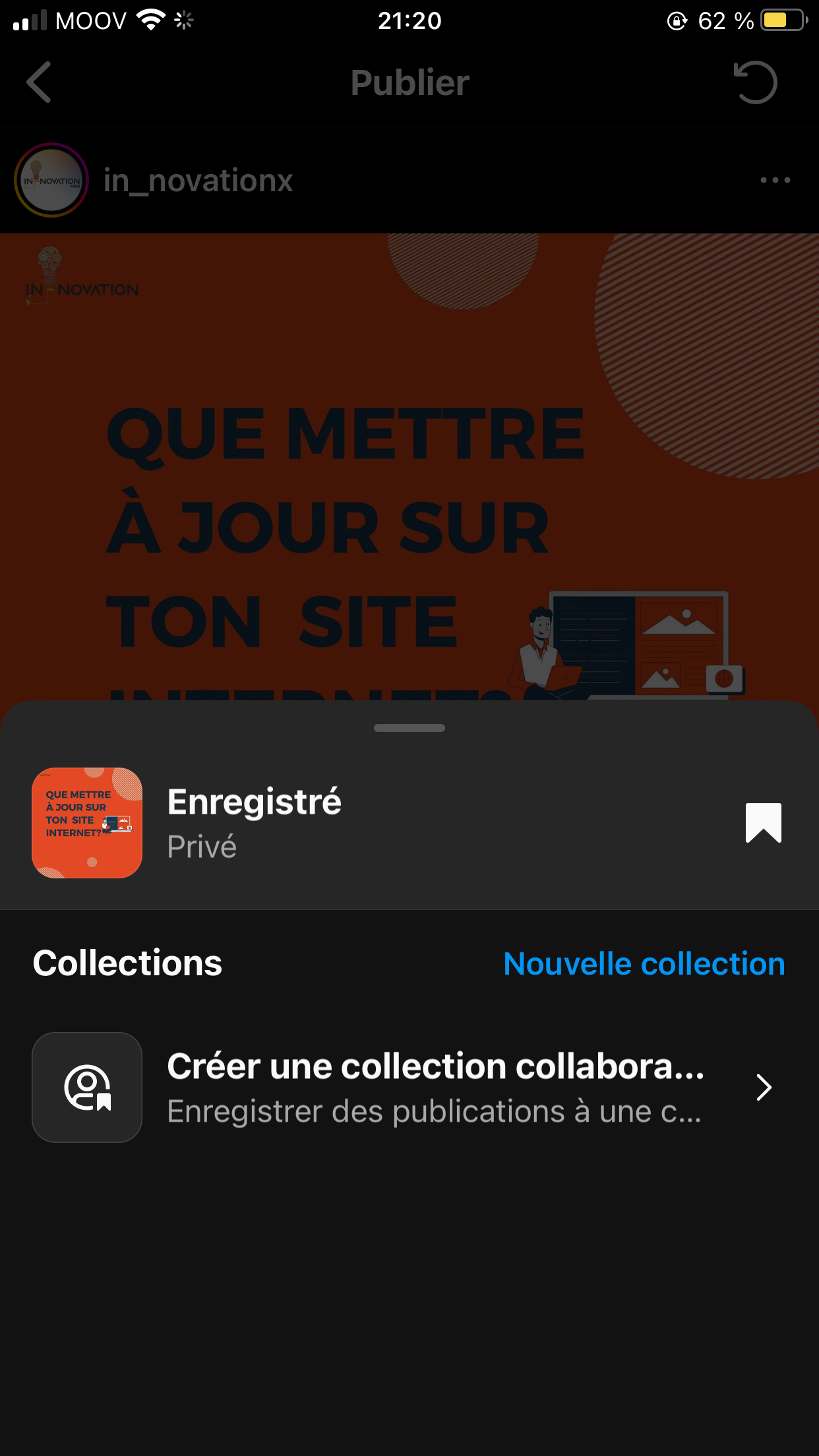Open the in_novationx profile picture
Image resolution: width=819 pixels, height=1456 pixels.
tap(52, 180)
